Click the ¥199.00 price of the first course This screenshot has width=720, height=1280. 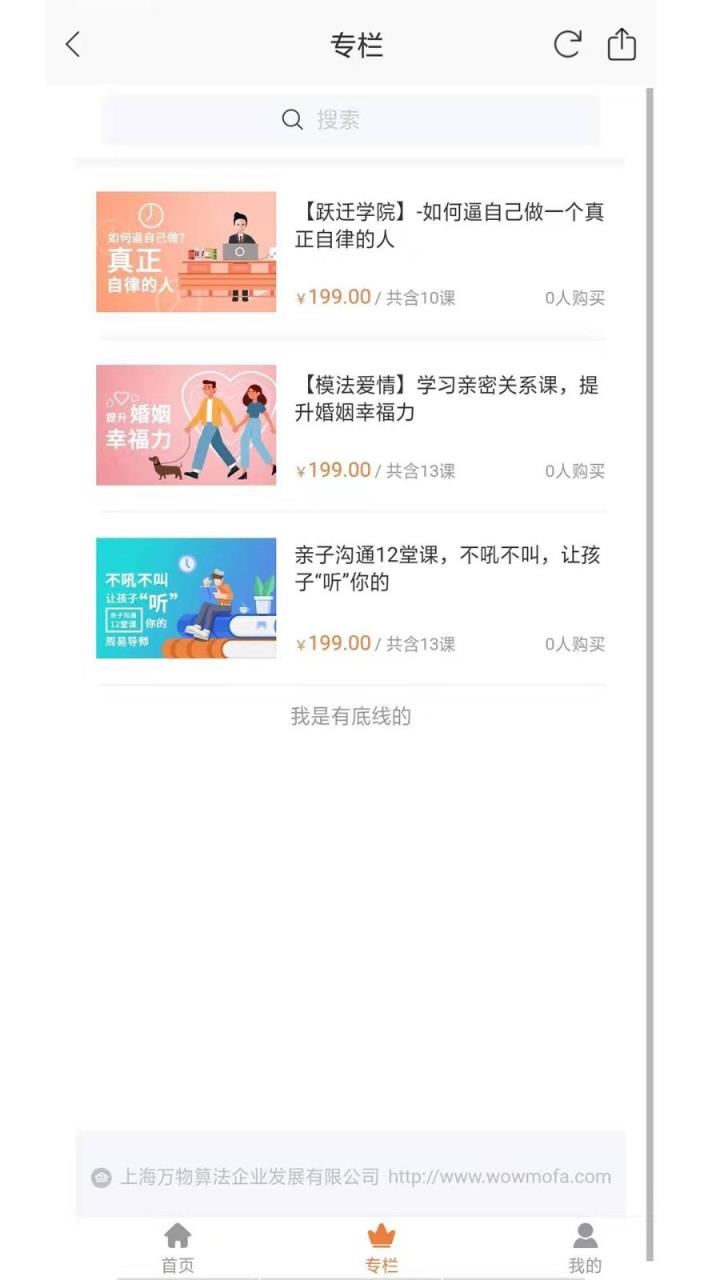(x=331, y=297)
